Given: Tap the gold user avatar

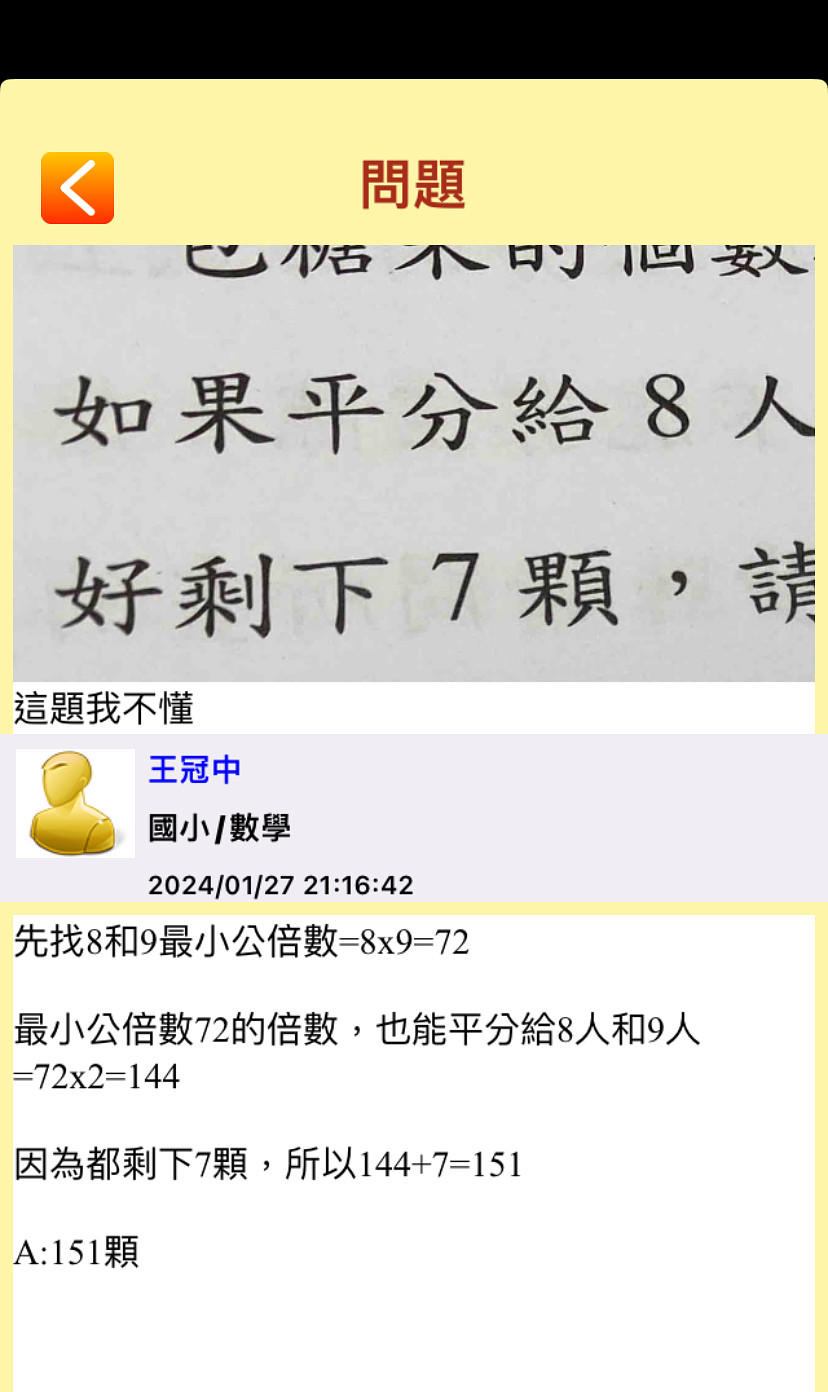Looking at the screenshot, I should [75, 803].
